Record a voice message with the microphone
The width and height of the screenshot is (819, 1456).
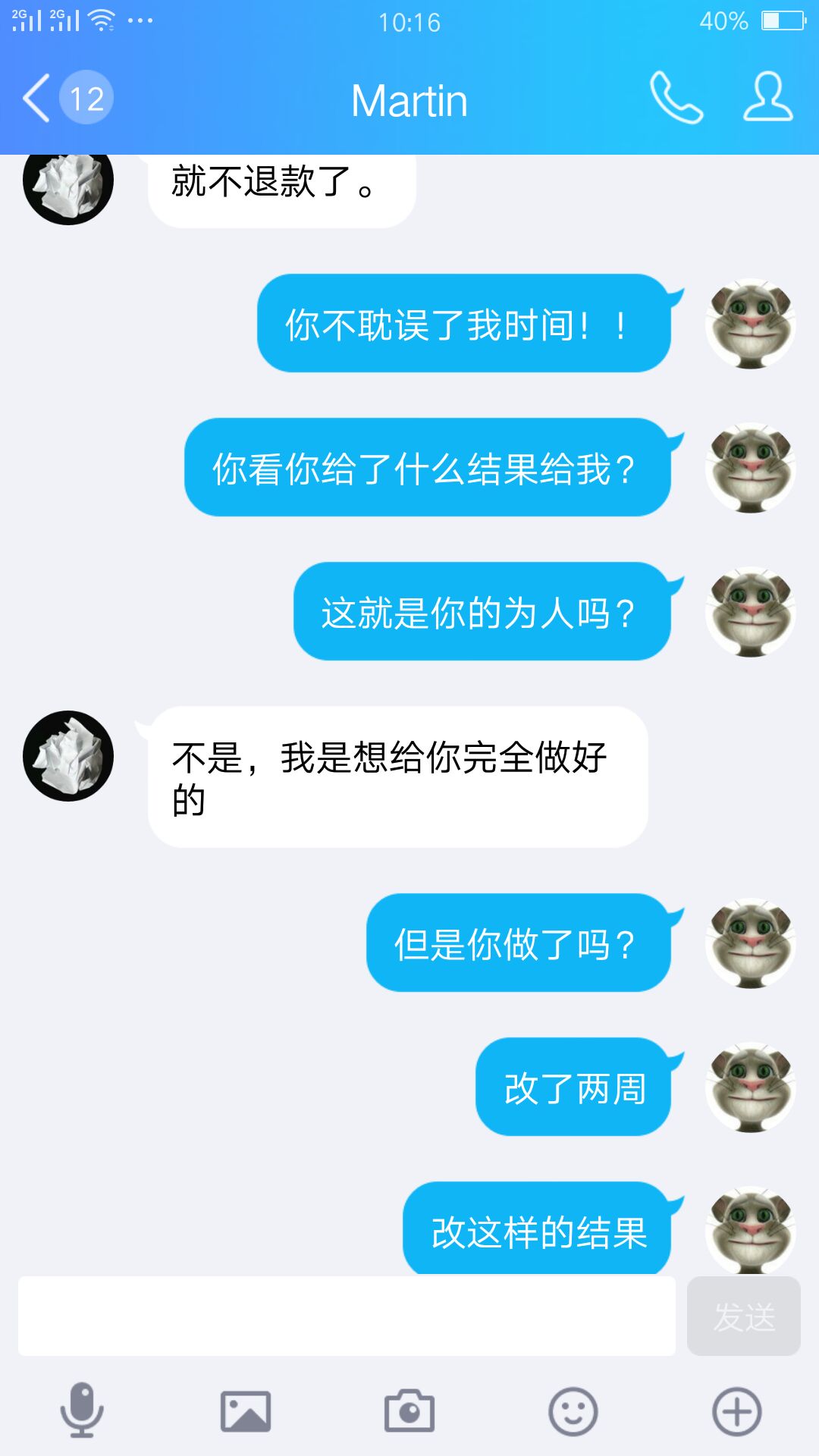[x=82, y=1410]
